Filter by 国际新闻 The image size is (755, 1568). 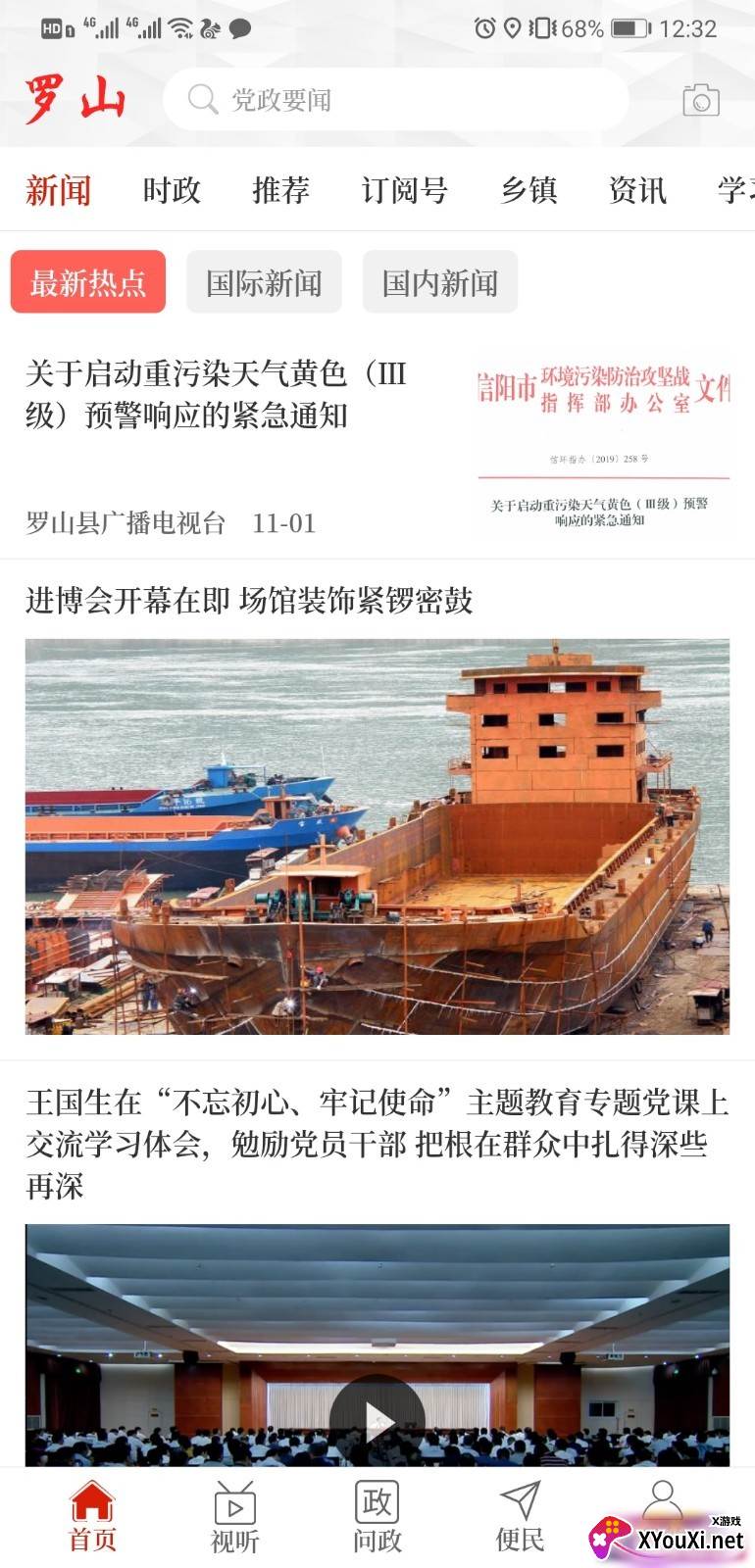pos(264,282)
